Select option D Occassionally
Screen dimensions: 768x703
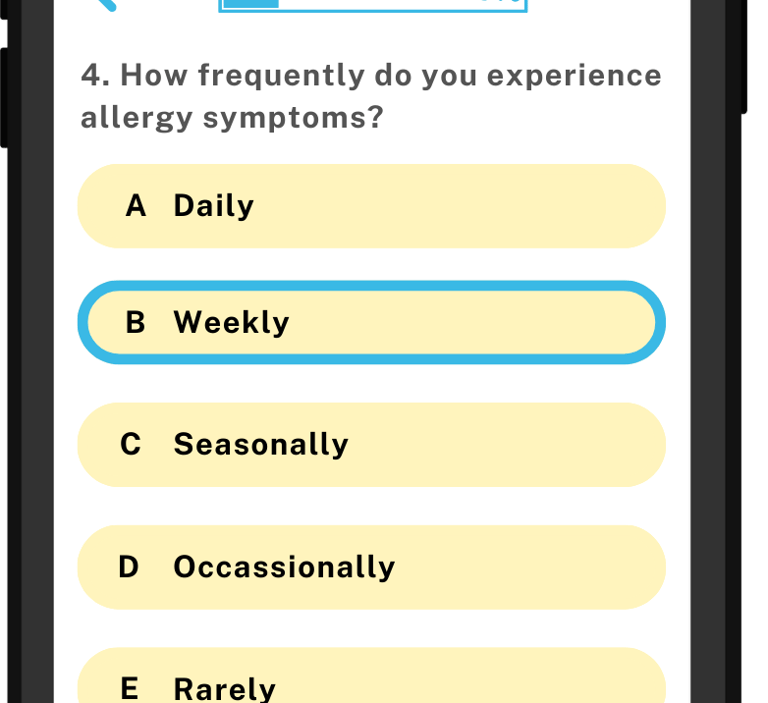371,567
